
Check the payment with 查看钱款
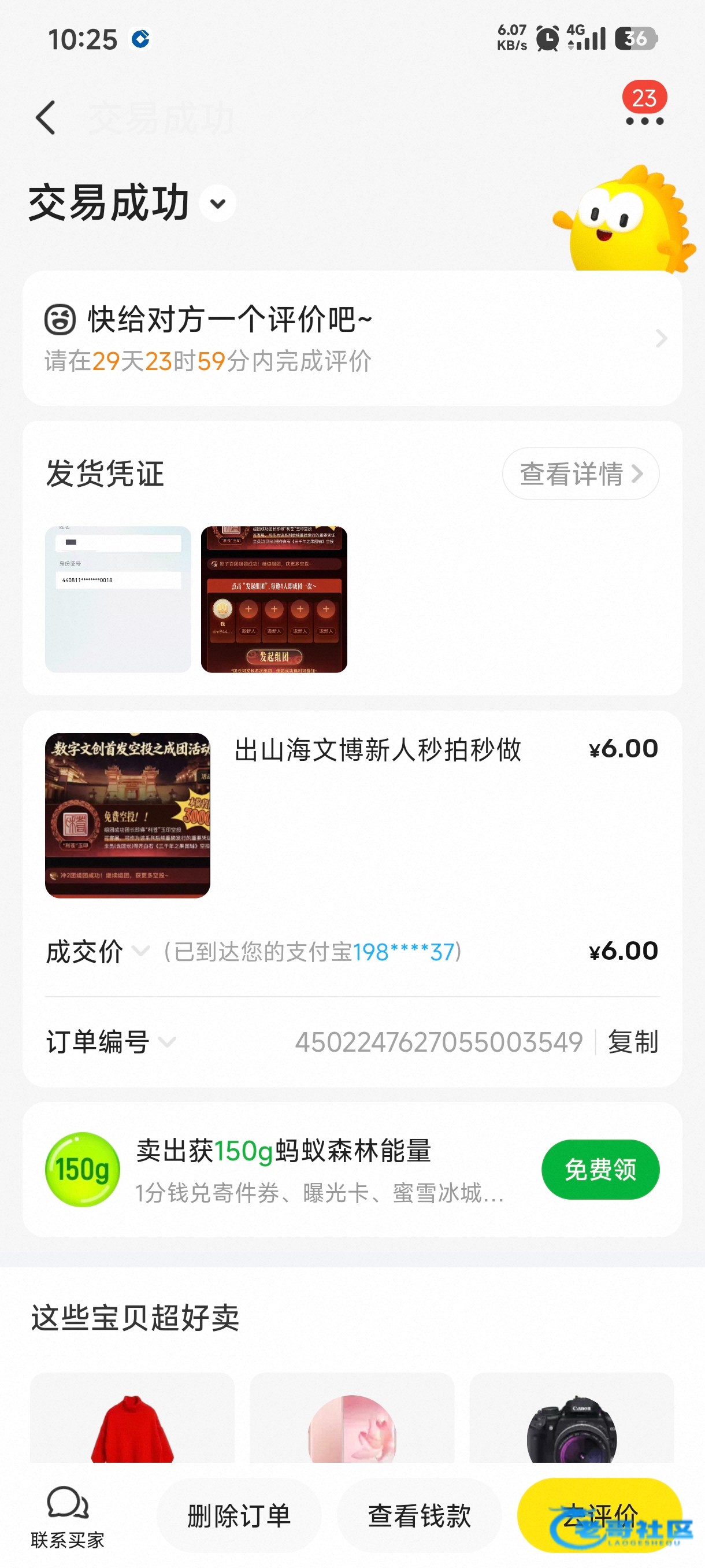[x=419, y=1515]
